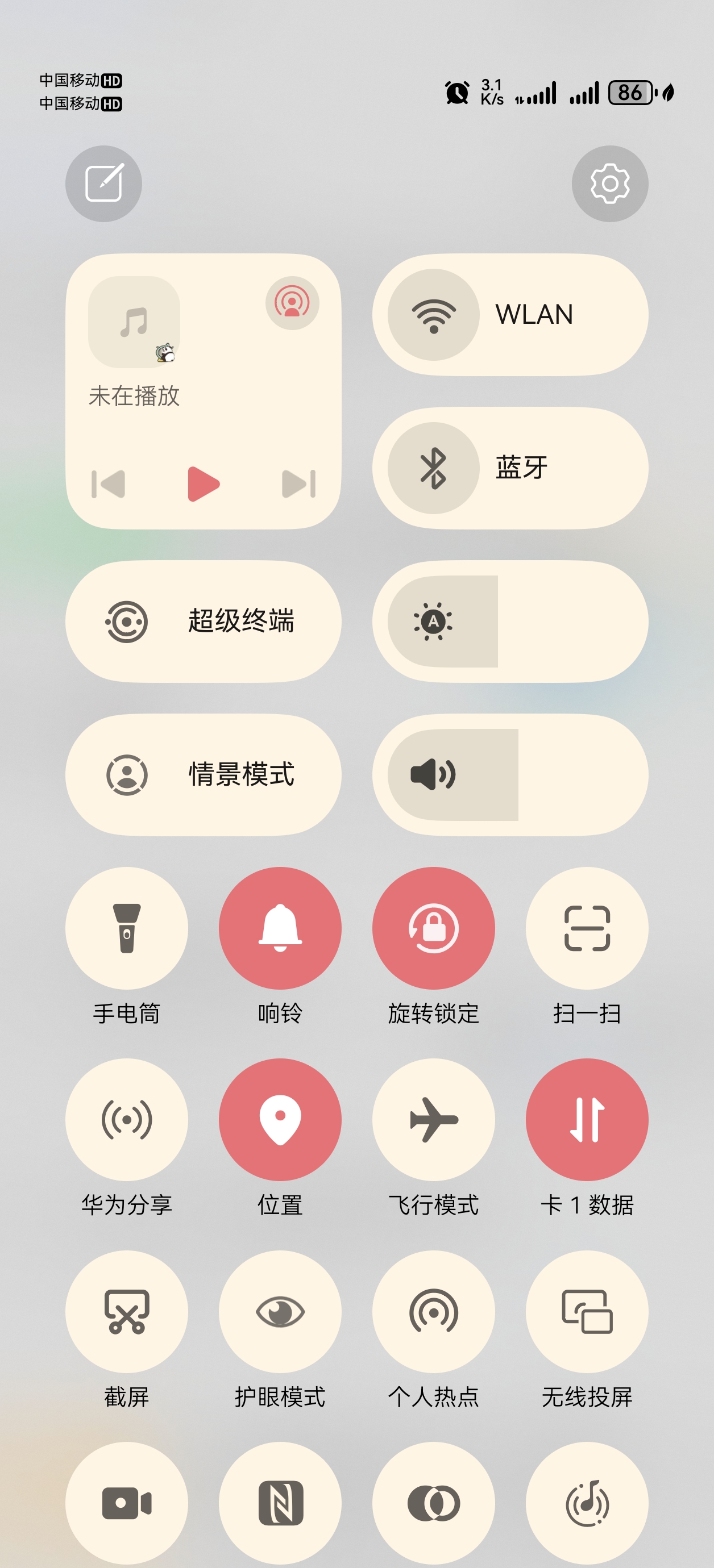This screenshot has width=714, height=1568.
Task: Turn on 蓝牙 Bluetooth
Action: point(433,468)
